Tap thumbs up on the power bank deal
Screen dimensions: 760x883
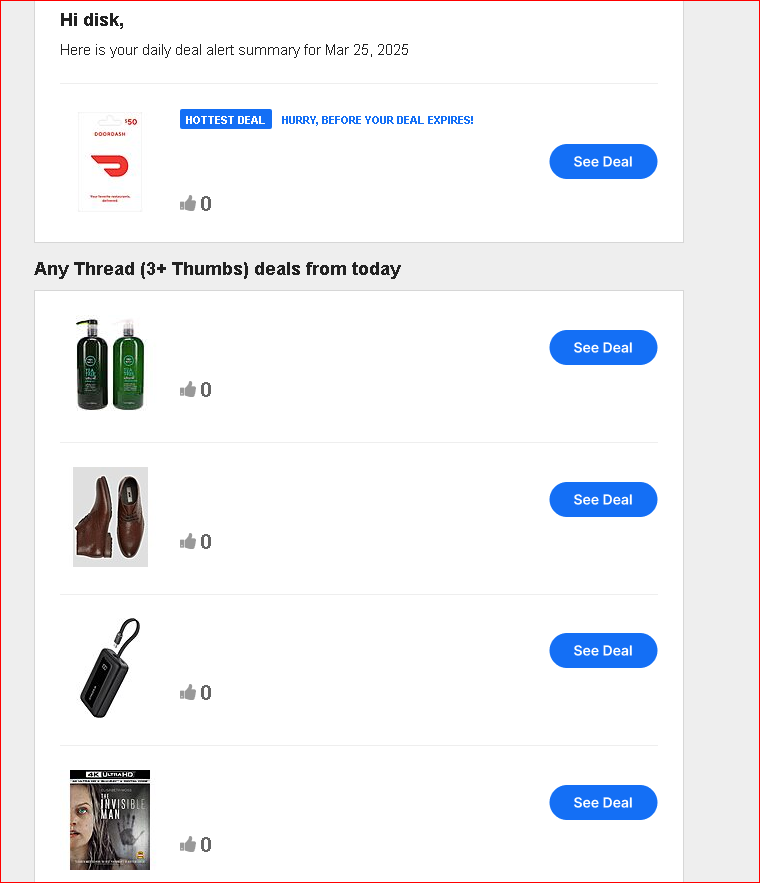(x=188, y=693)
